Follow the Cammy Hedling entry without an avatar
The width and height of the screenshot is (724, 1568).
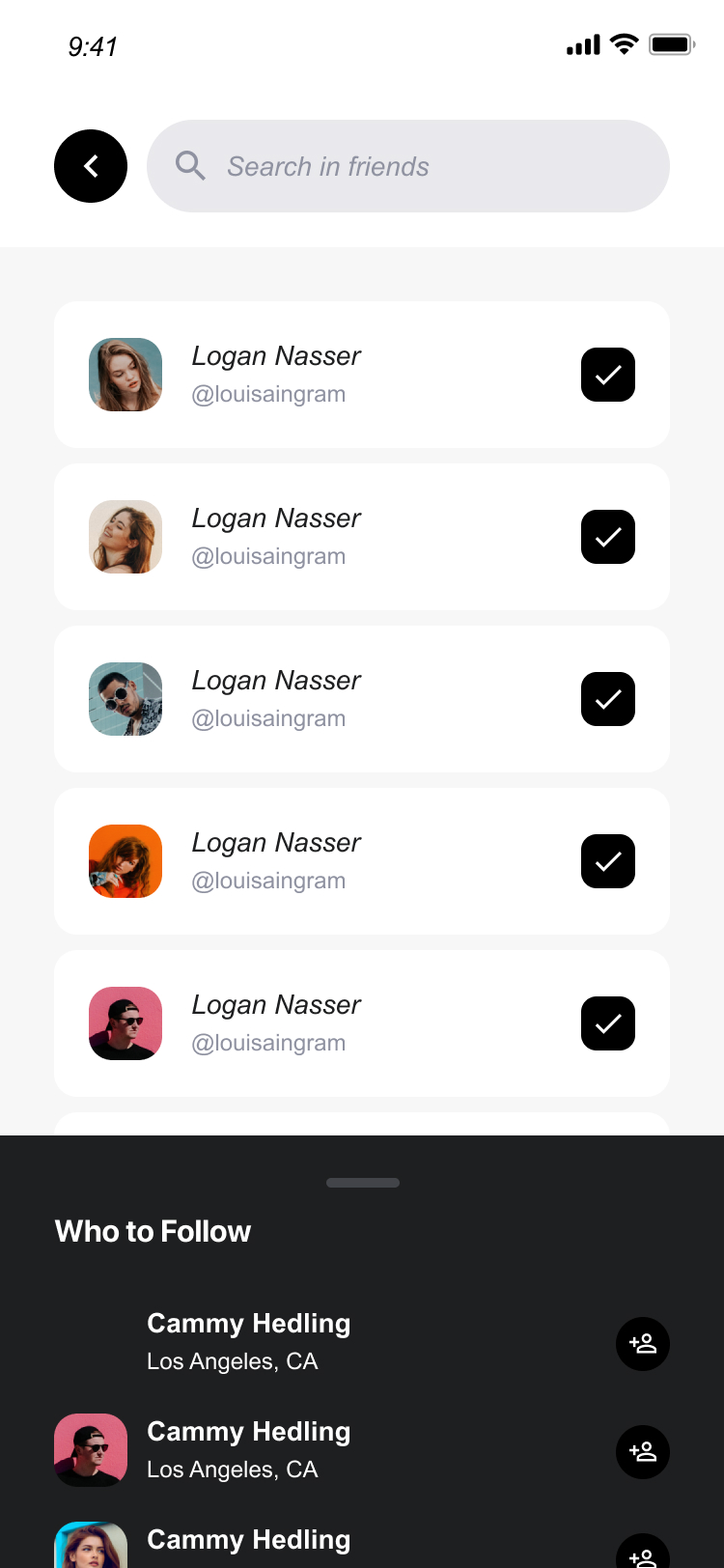pos(642,1344)
